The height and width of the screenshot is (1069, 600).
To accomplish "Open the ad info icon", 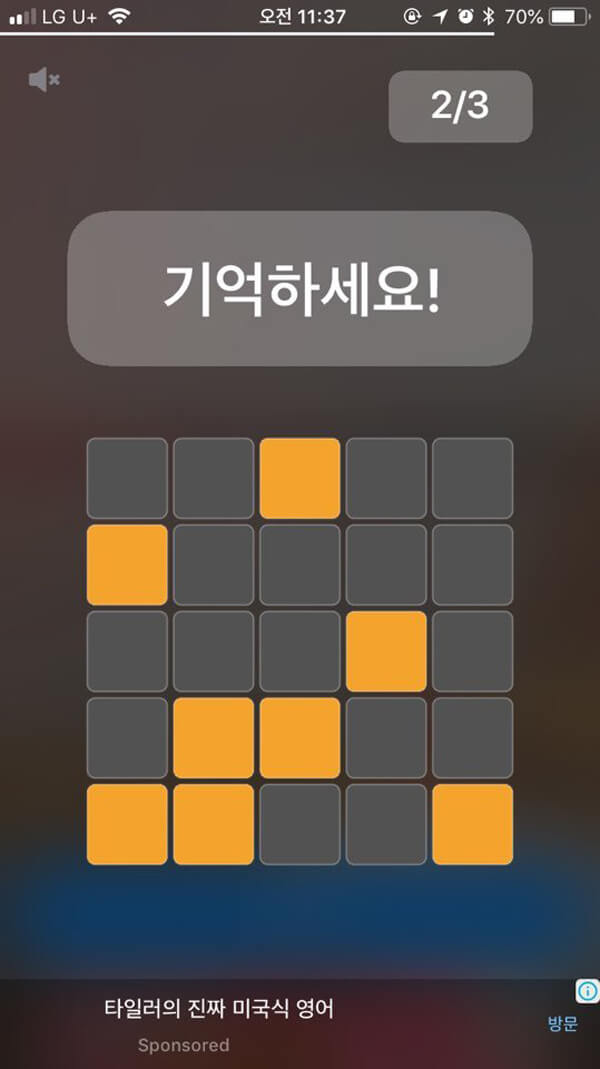I will pos(587,992).
